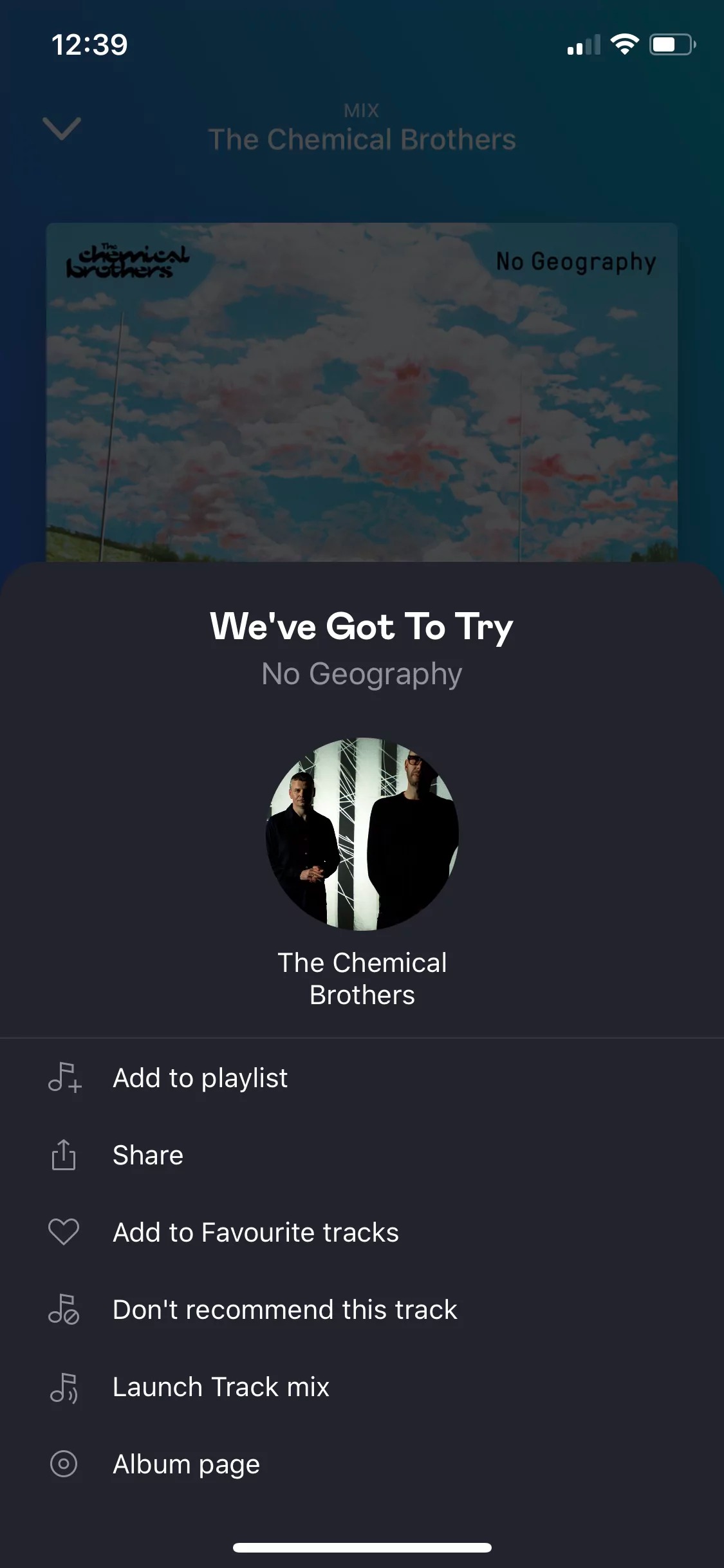Add to Favourite tracks
724x1568 pixels.
[x=255, y=1233]
